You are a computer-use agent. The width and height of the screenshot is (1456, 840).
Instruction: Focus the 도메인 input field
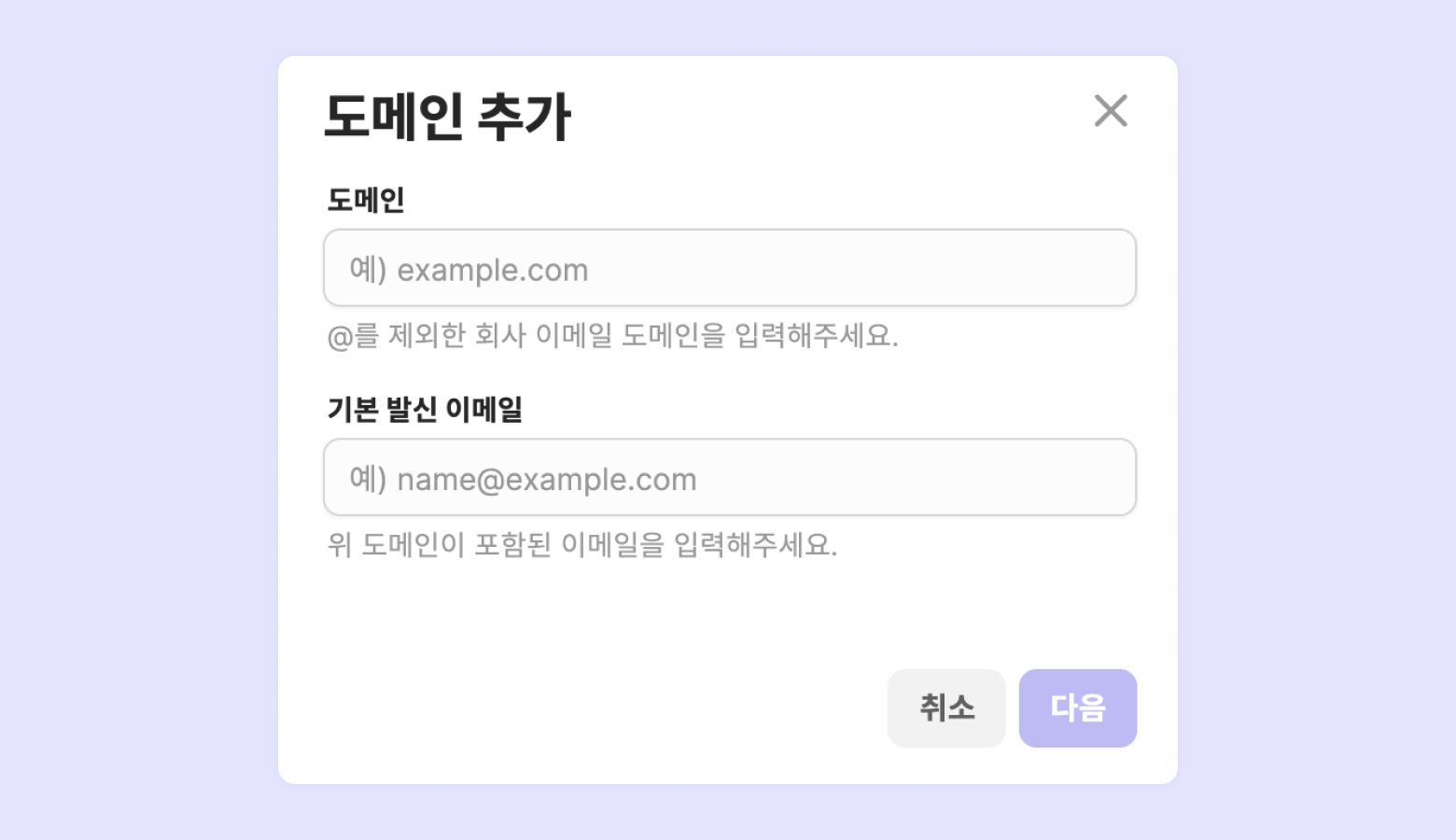[729, 269]
